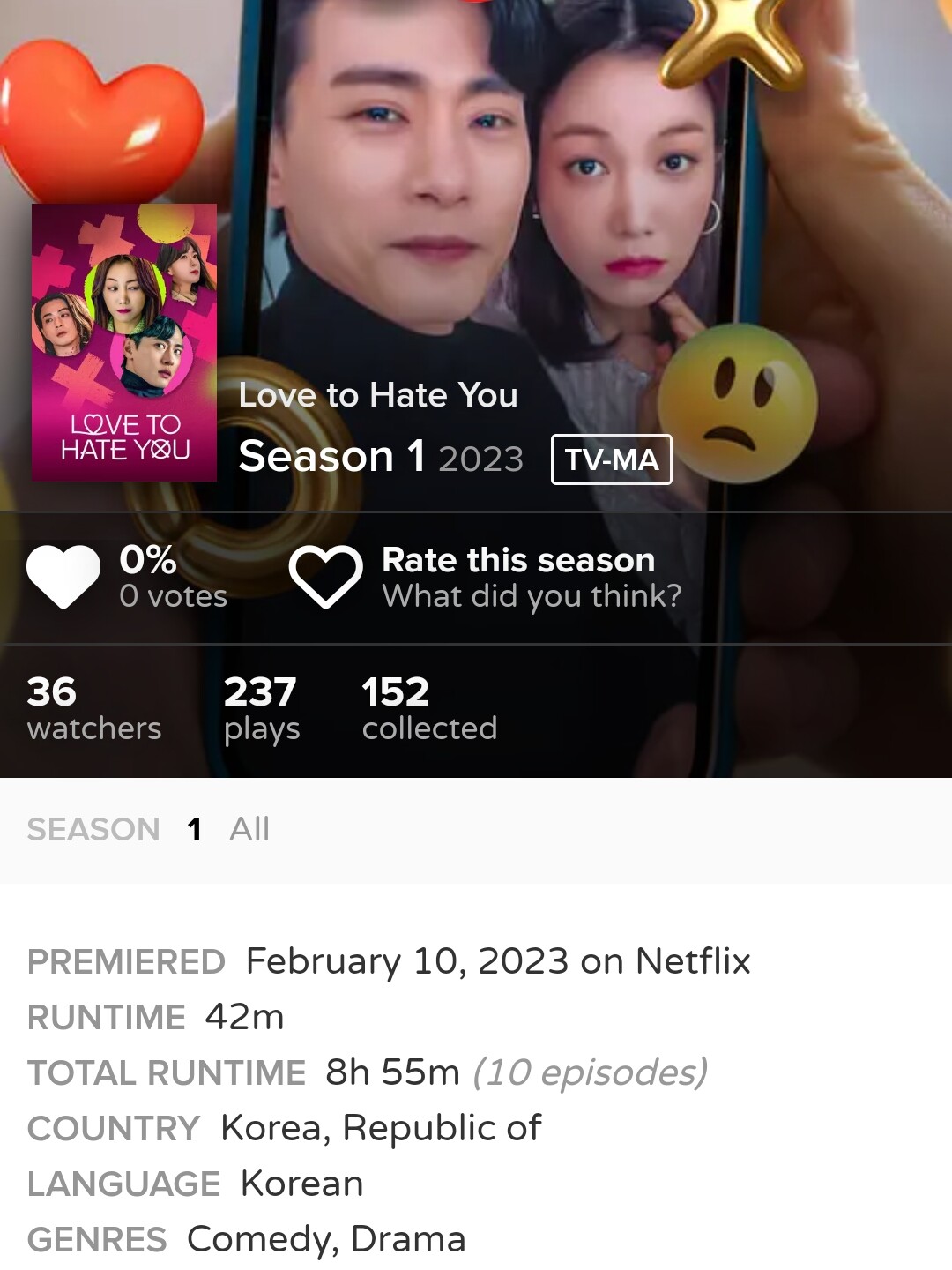The height and width of the screenshot is (1270, 952).
Task: Open the Love to Hate You poster
Action: pos(124,342)
